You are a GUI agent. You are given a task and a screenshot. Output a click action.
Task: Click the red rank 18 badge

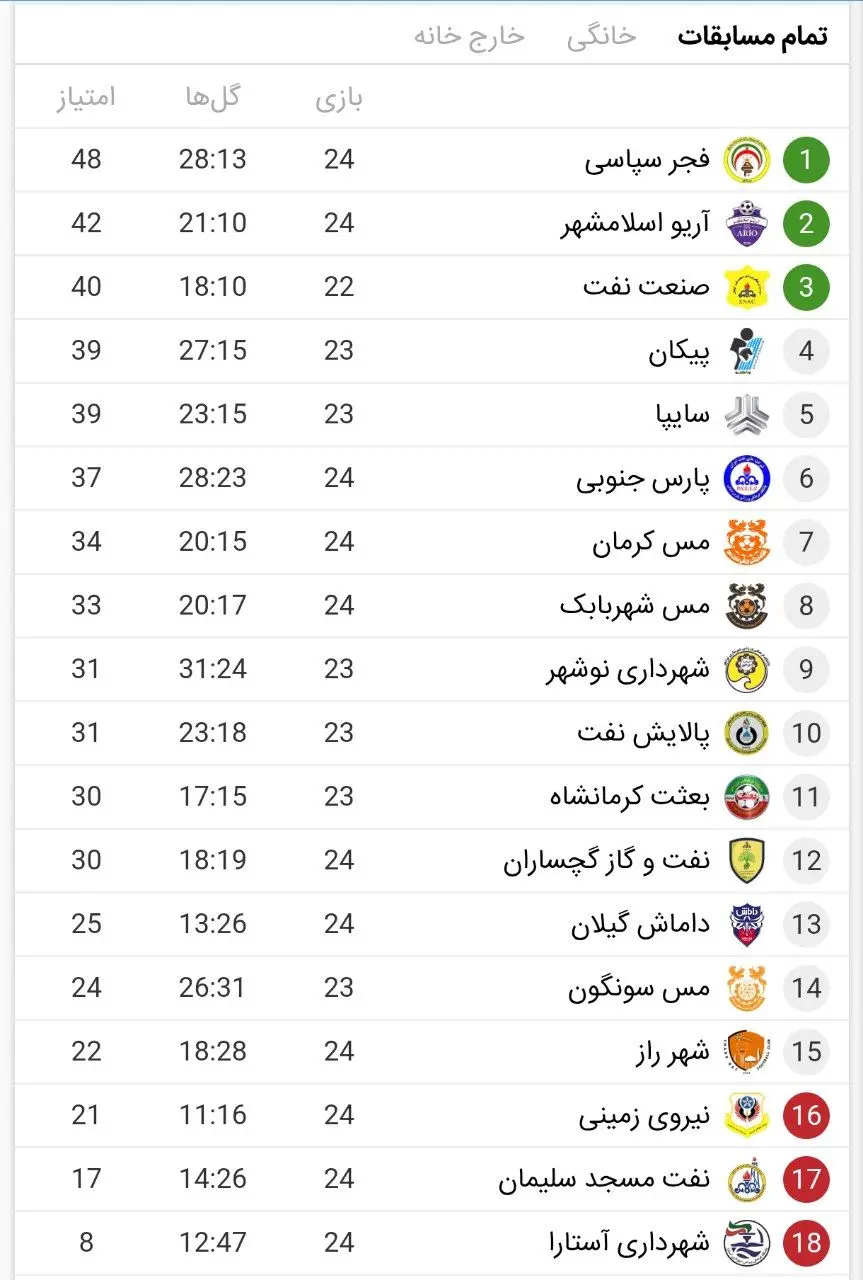pyautogui.click(x=806, y=1243)
